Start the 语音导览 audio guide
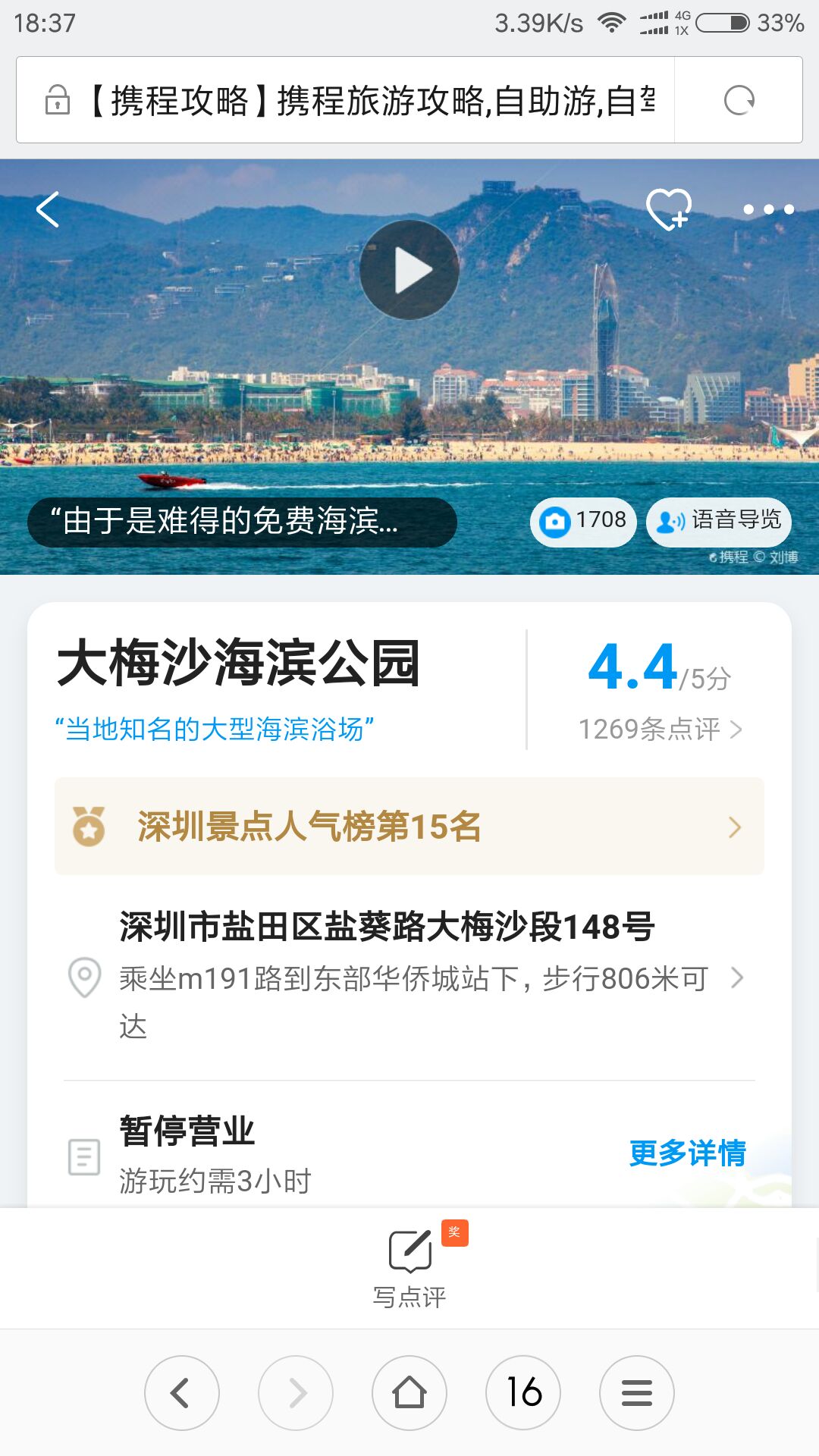Viewport: 819px width, 1456px height. click(x=718, y=522)
